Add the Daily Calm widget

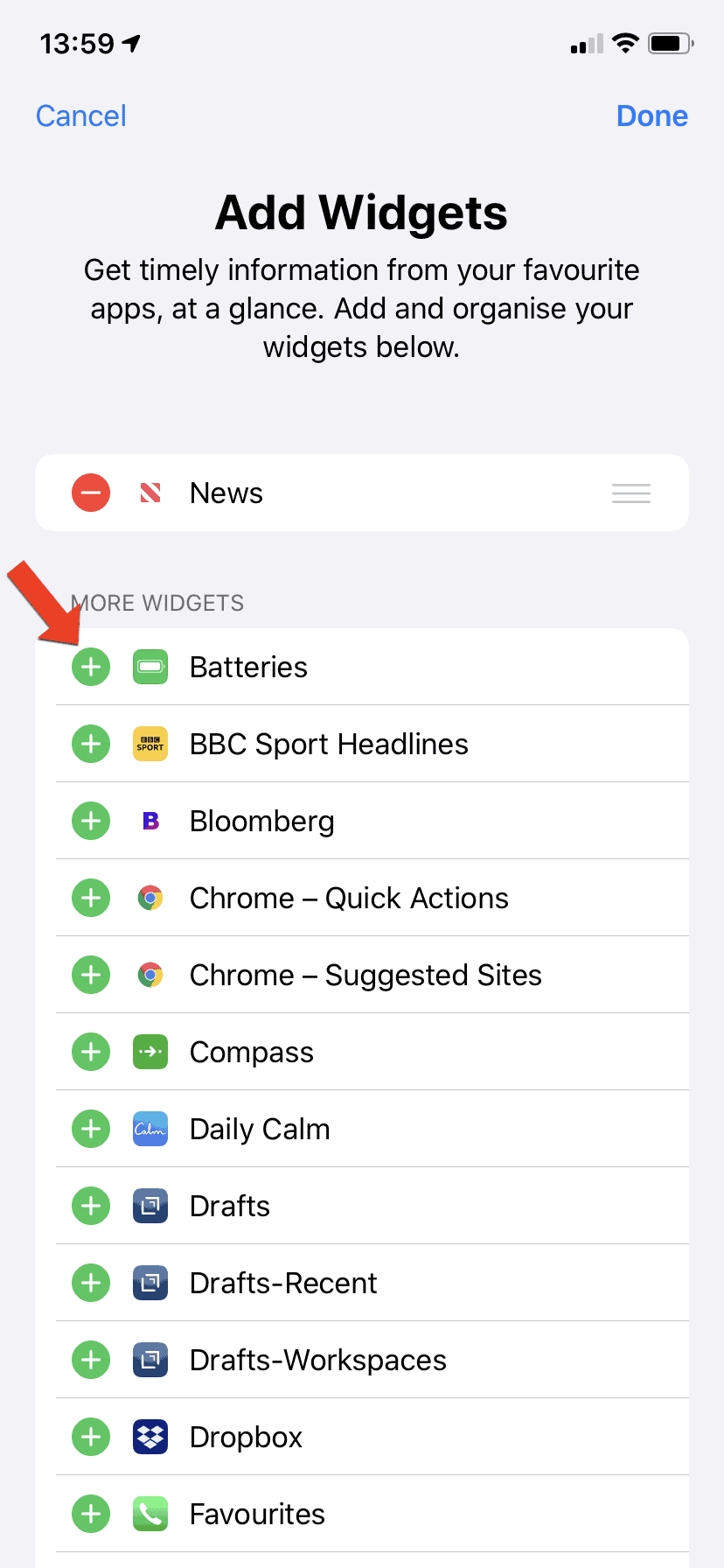[x=90, y=1129]
